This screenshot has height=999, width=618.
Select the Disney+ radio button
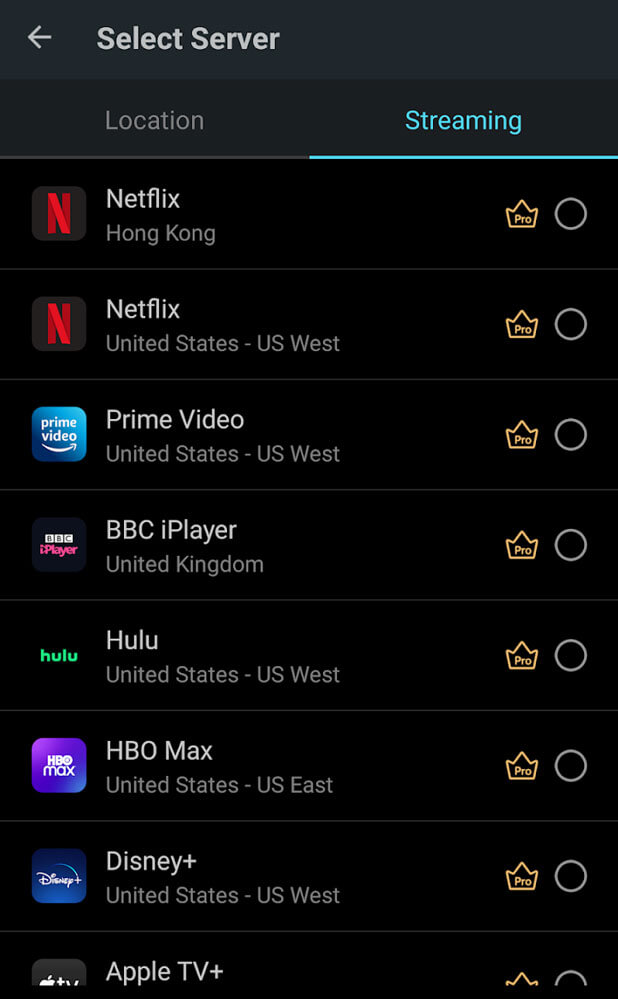pyautogui.click(x=570, y=876)
